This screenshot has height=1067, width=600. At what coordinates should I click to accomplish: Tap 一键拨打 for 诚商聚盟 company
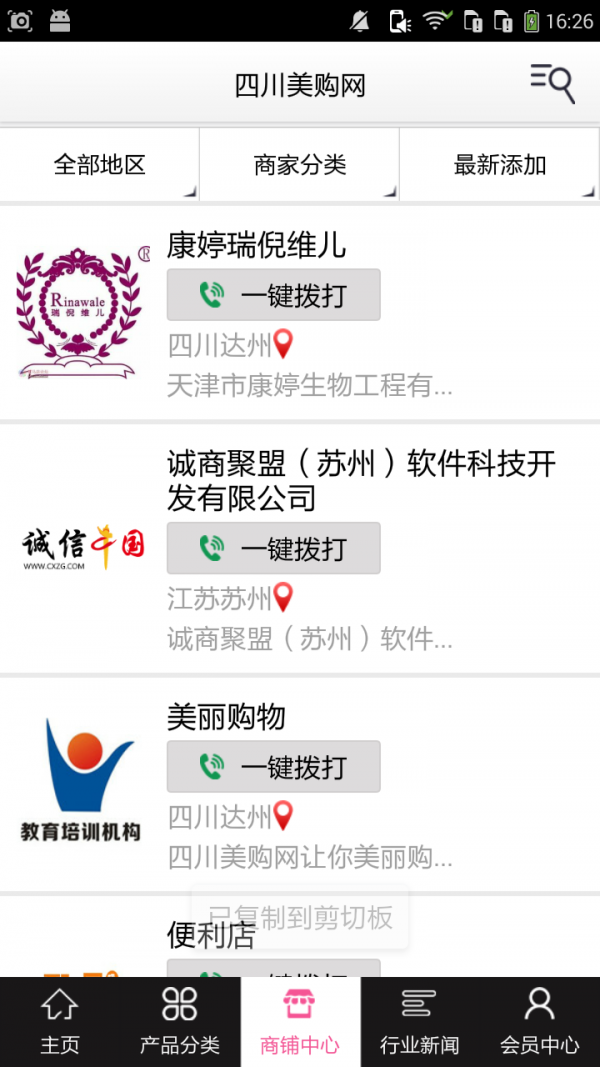[274, 548]
